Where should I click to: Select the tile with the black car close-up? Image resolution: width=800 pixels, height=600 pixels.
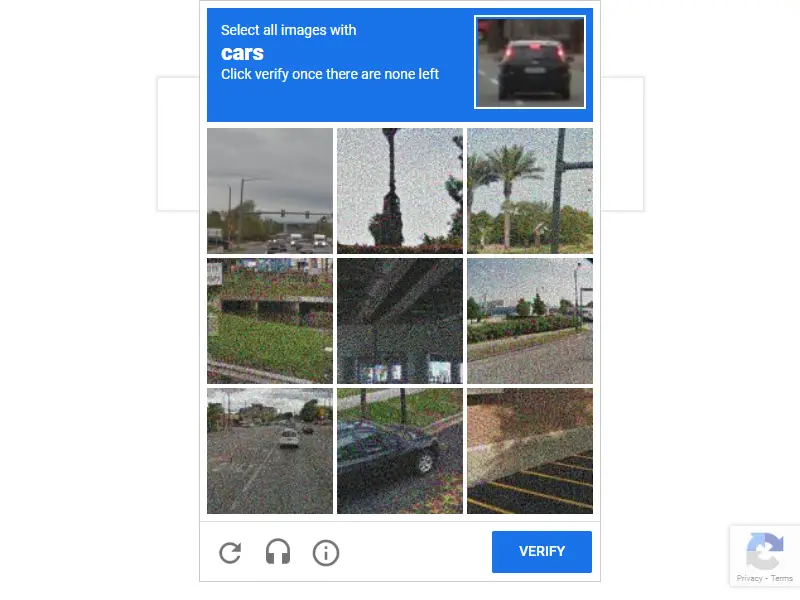[x=400, y=451]
